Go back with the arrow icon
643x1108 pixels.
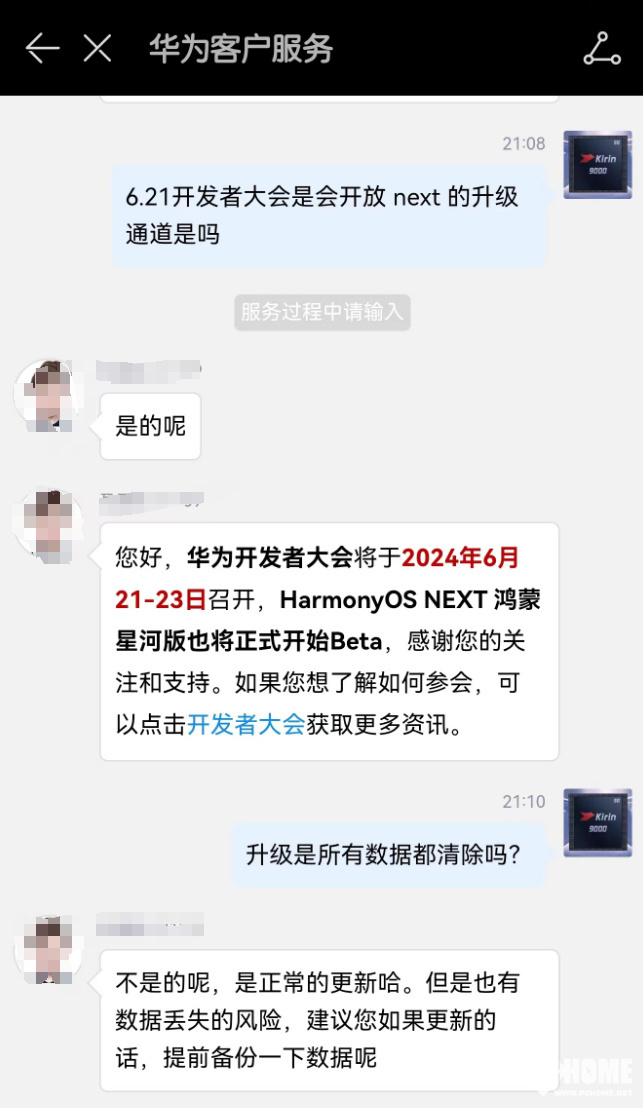[42, 48]
